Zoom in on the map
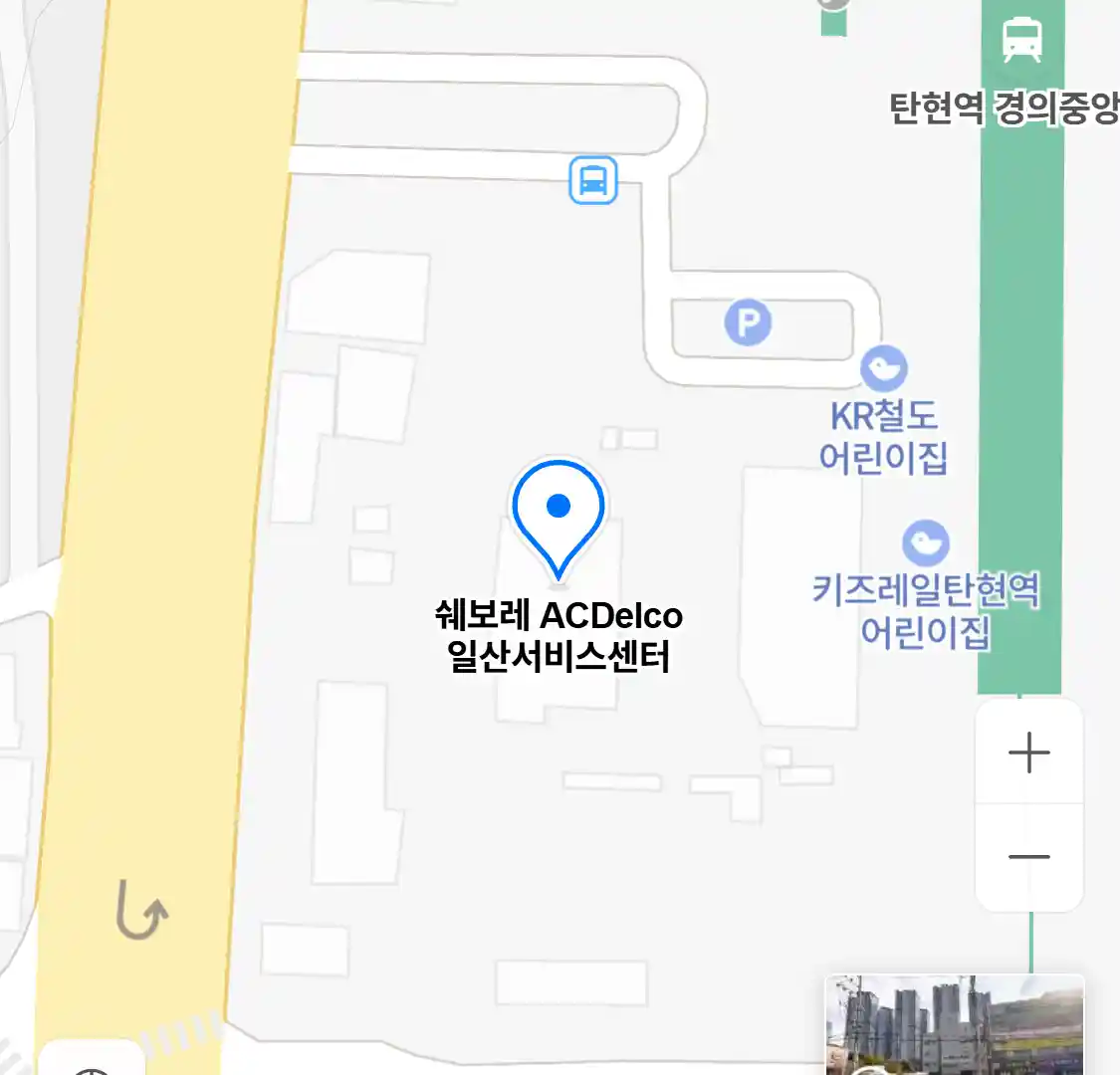The width and height of the screenshot is (1120, 1075). (1028, 752)
